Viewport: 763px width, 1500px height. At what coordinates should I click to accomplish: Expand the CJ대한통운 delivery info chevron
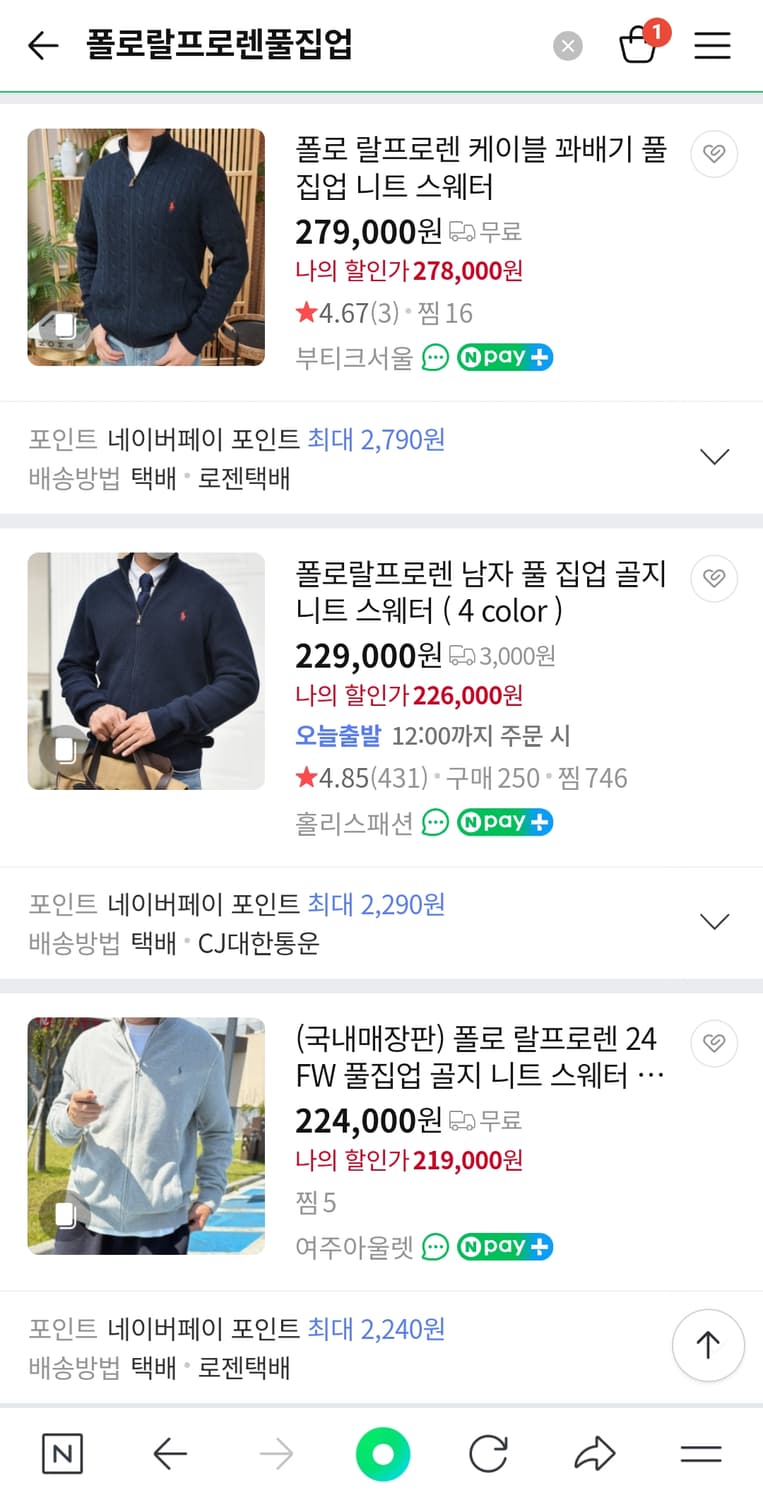(714, 920)
